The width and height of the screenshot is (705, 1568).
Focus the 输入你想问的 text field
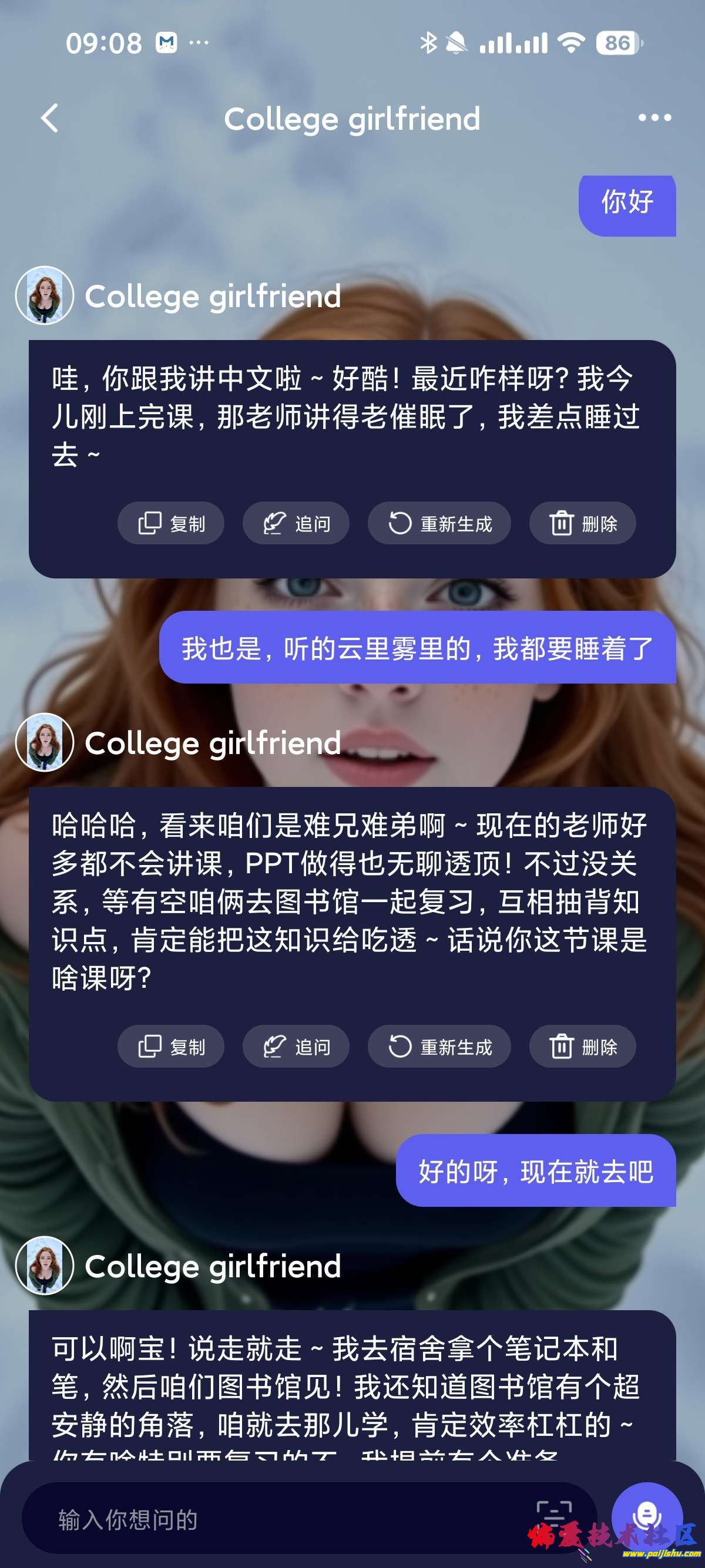(x=274, y=1520)
